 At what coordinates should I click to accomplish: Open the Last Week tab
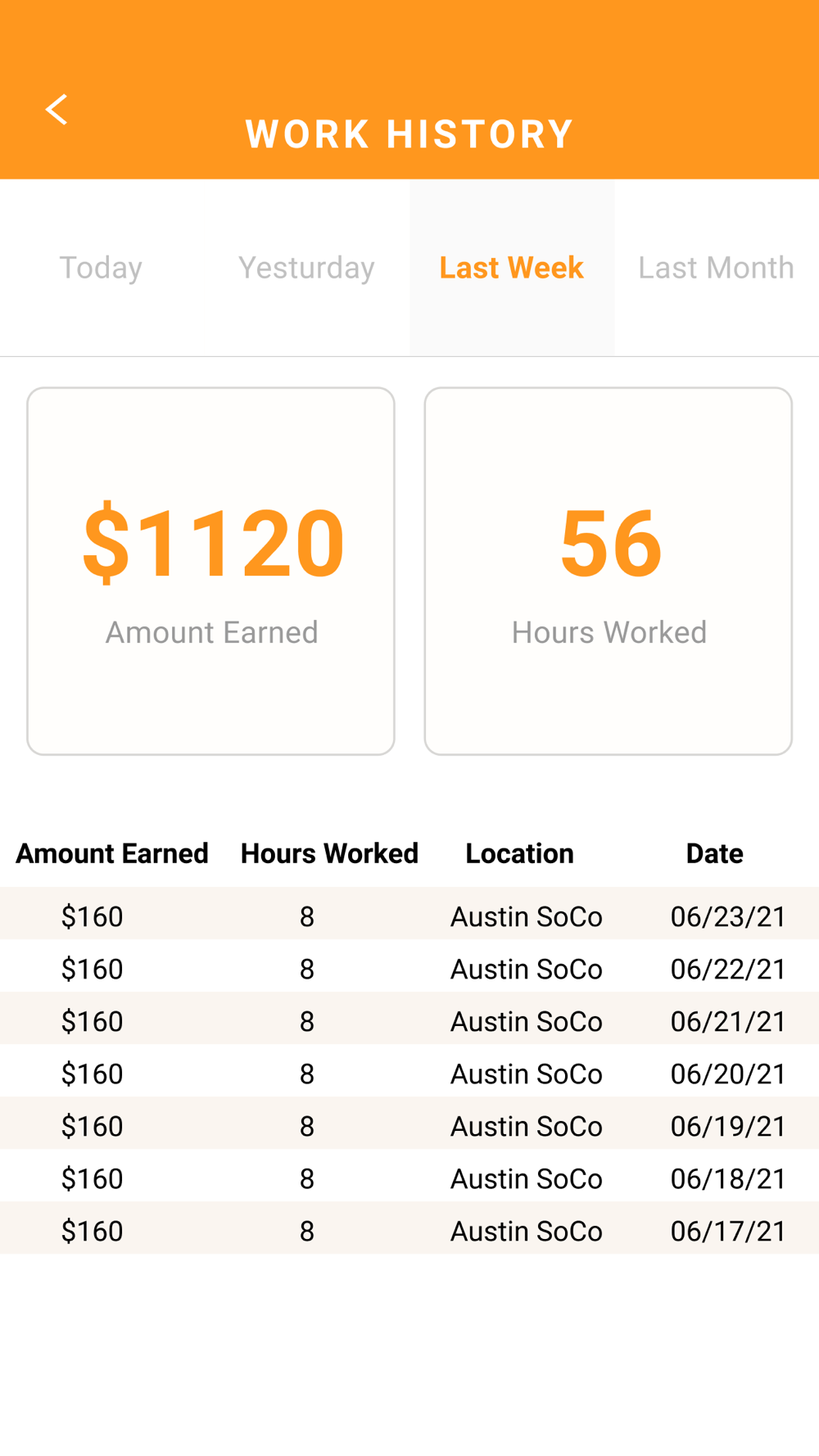(x=512, y=268)
